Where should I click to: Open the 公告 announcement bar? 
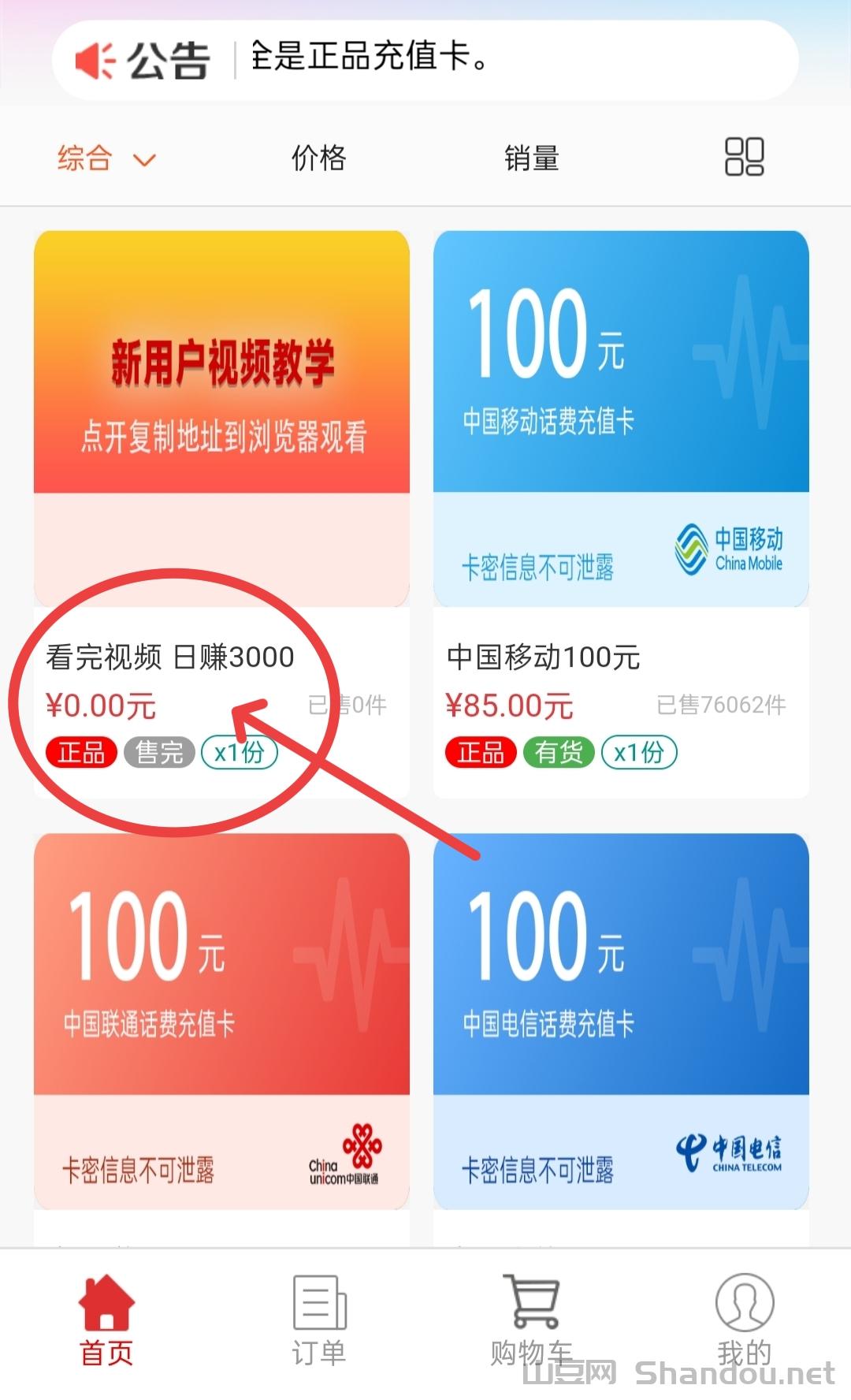pos(425,59)
